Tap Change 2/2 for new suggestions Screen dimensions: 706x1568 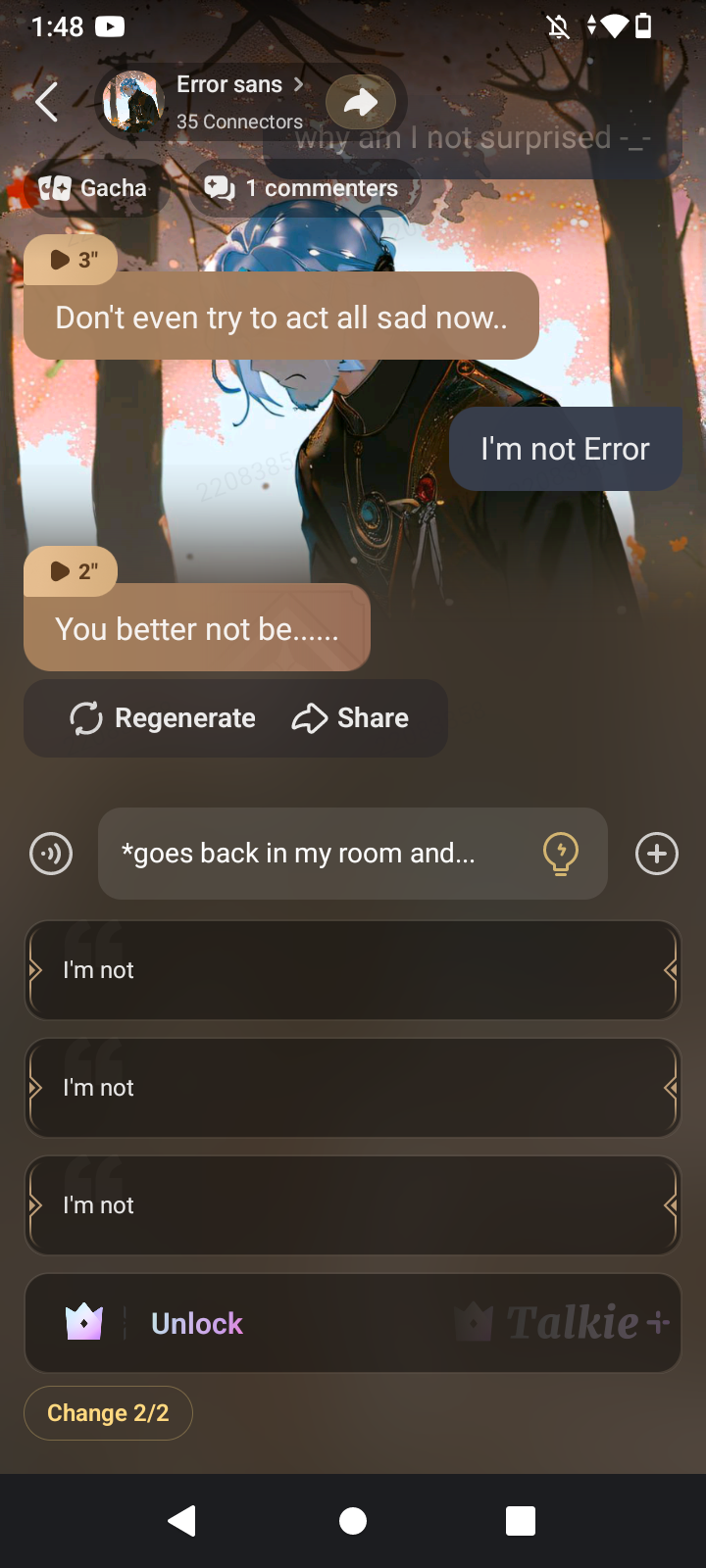tap(108, 1413)
